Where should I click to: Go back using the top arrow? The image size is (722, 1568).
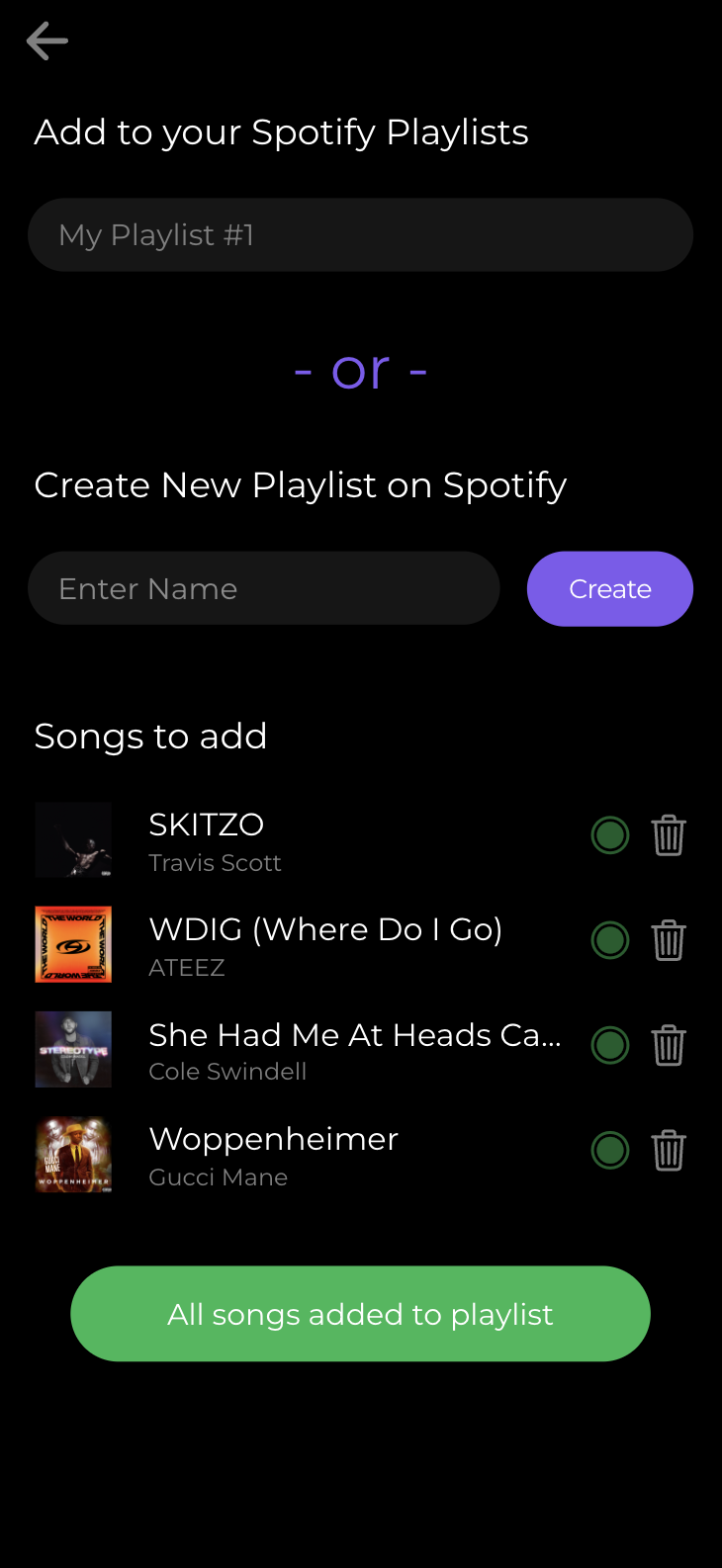[x=46, y=41]
